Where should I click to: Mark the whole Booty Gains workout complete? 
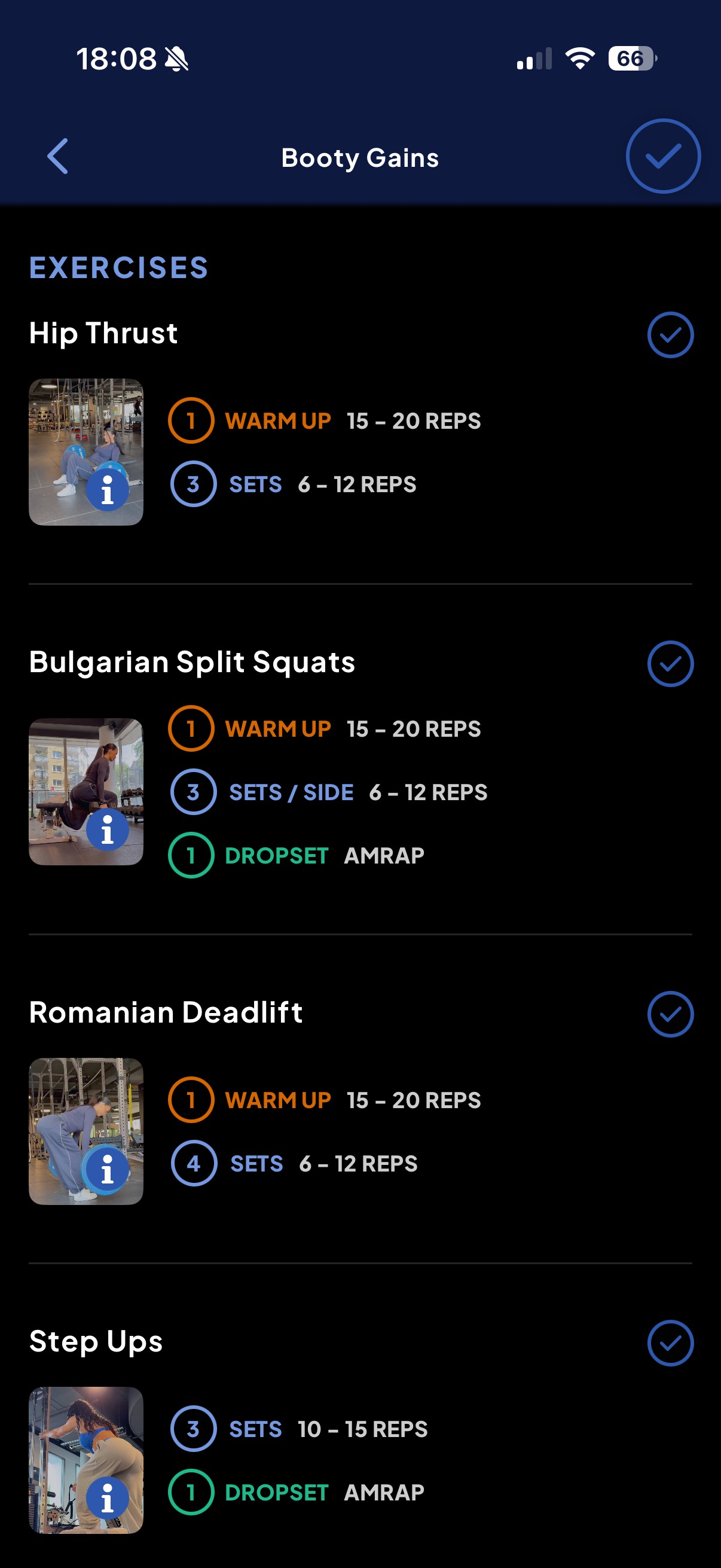662,157
